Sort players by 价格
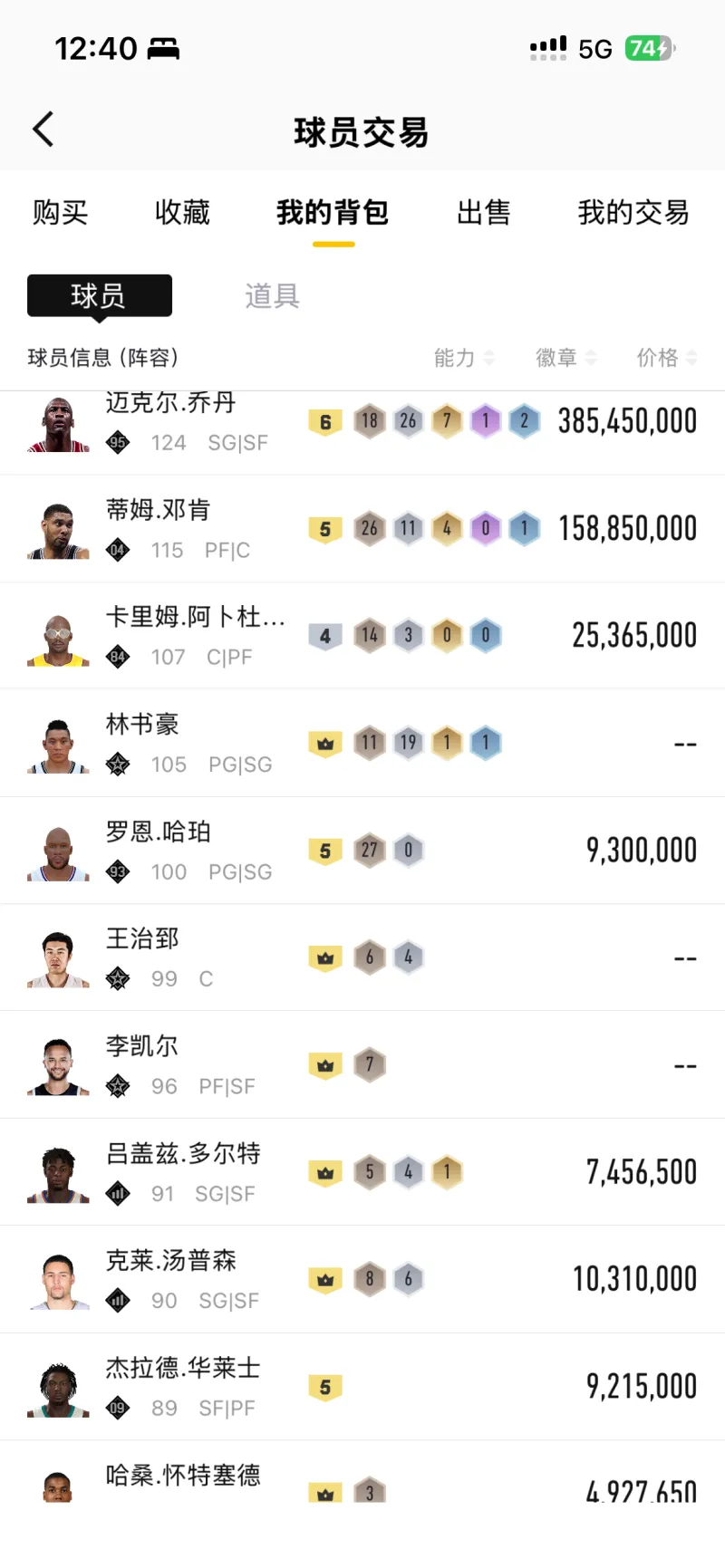The height and width of the screenshot is (1568, 725). pyautogui.click(x=666, y=358)
